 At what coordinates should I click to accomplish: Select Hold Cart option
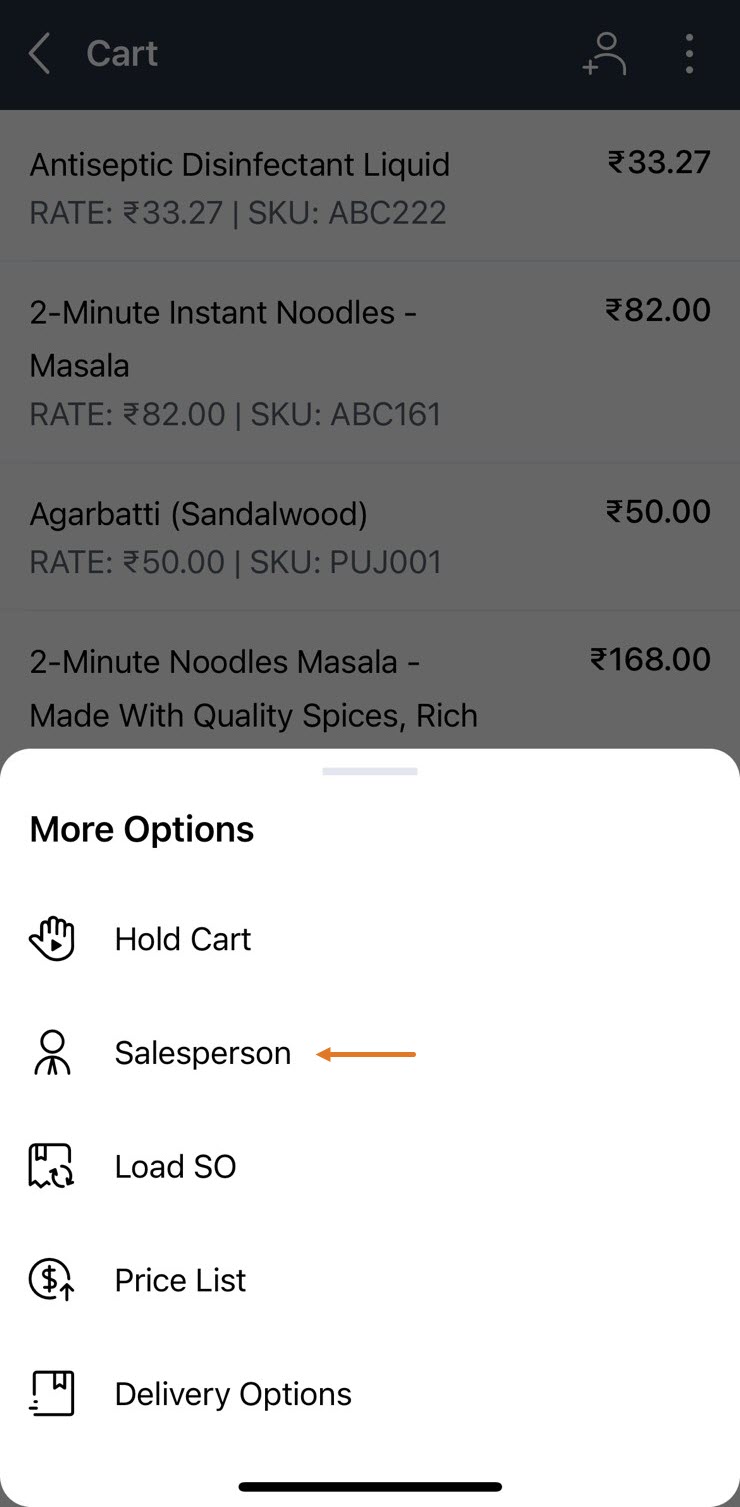pos(183,939)
